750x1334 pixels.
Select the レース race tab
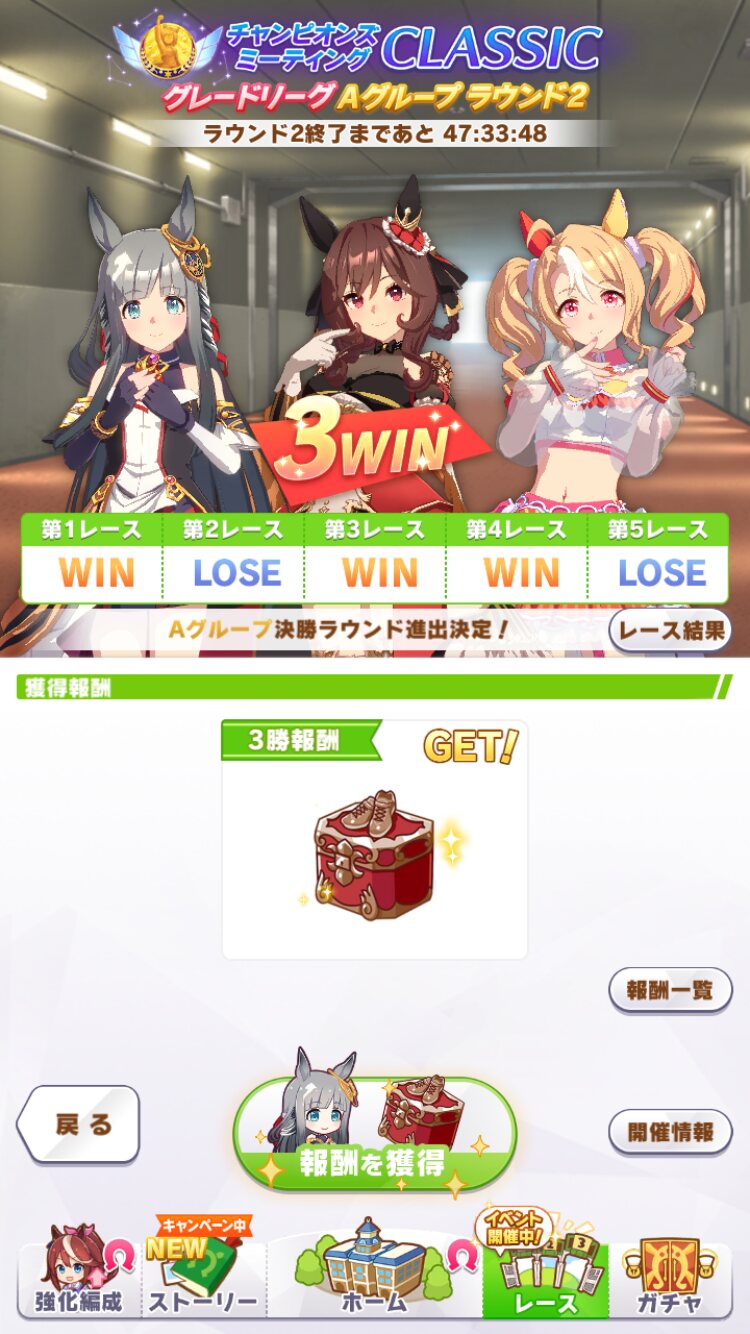545,1272
